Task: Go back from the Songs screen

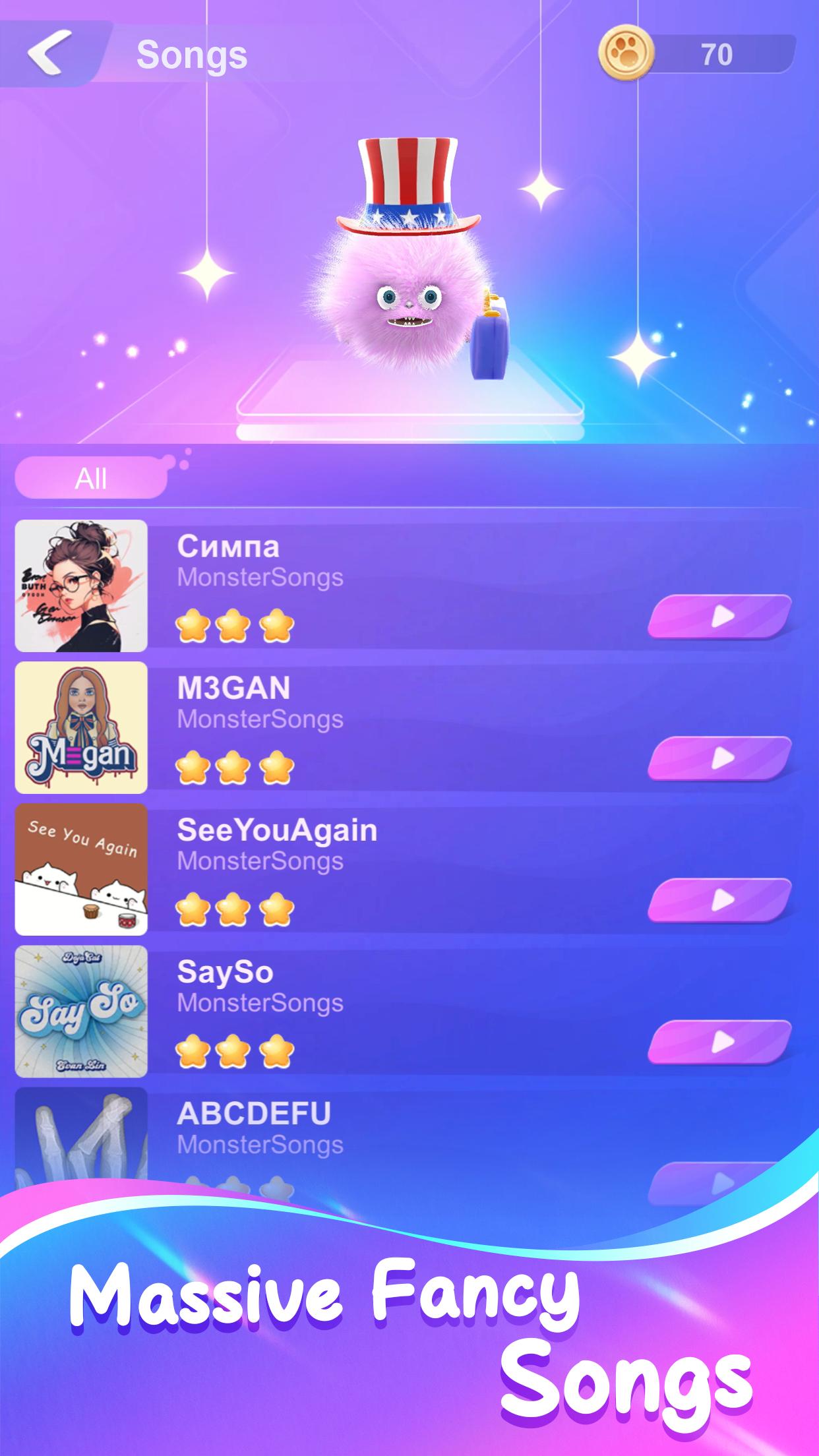Action: click(49, 53)
